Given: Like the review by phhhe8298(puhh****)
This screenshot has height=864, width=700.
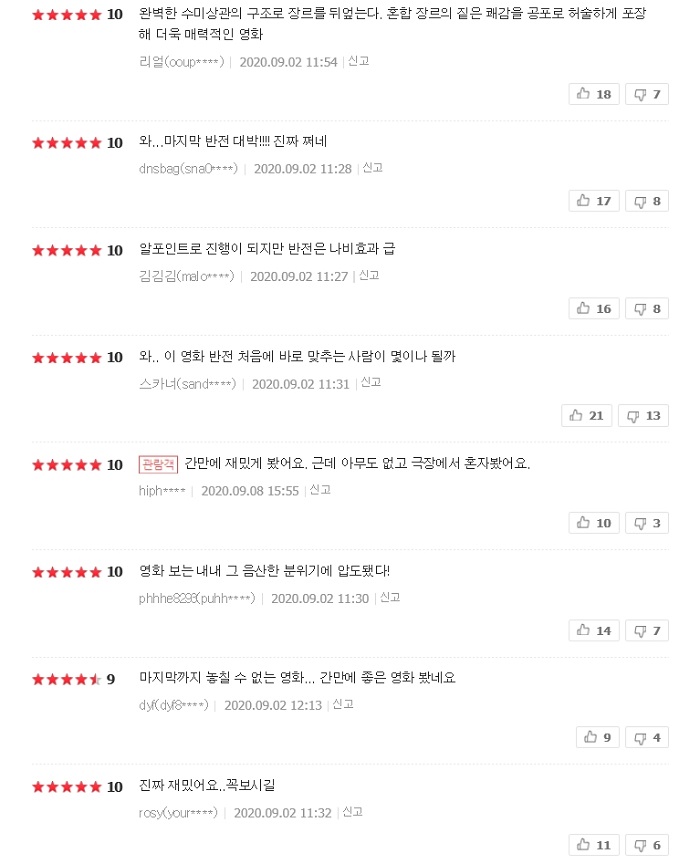Looking at the screenshot, I should point(594,630).
